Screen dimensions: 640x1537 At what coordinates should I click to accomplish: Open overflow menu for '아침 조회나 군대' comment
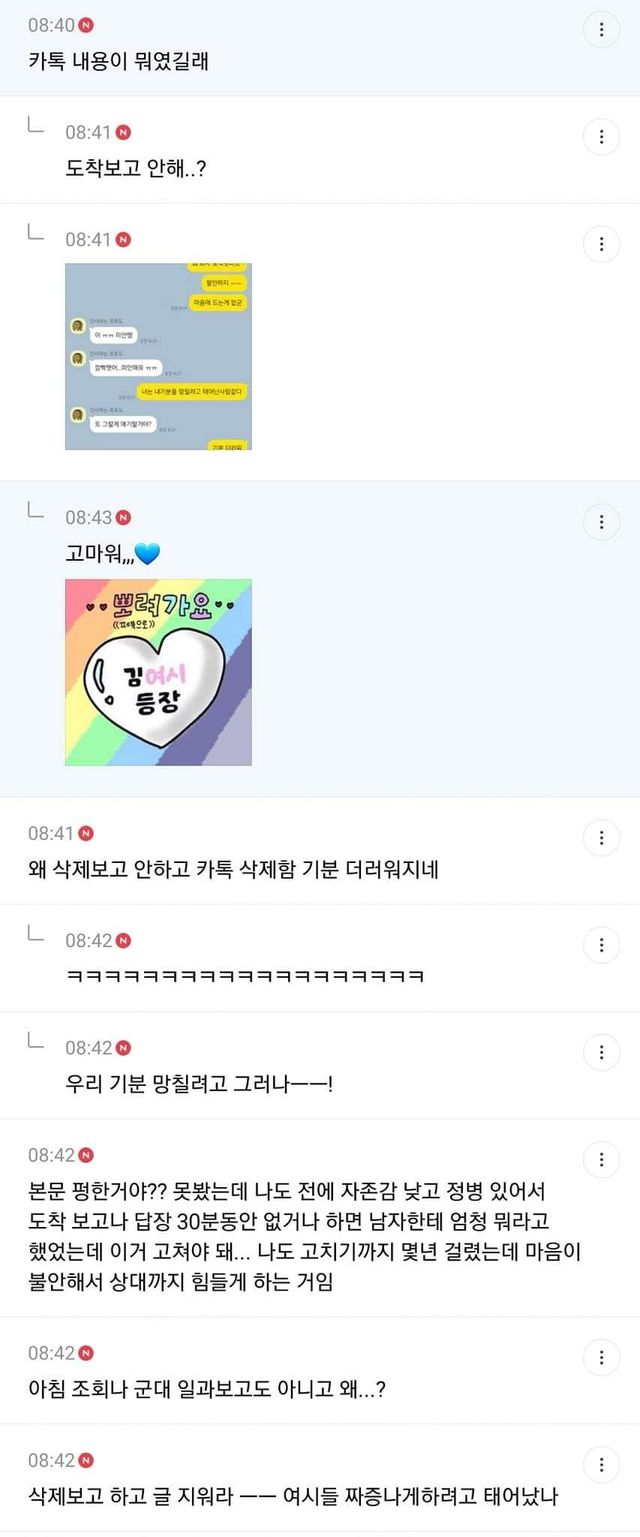coord(601,1357)
